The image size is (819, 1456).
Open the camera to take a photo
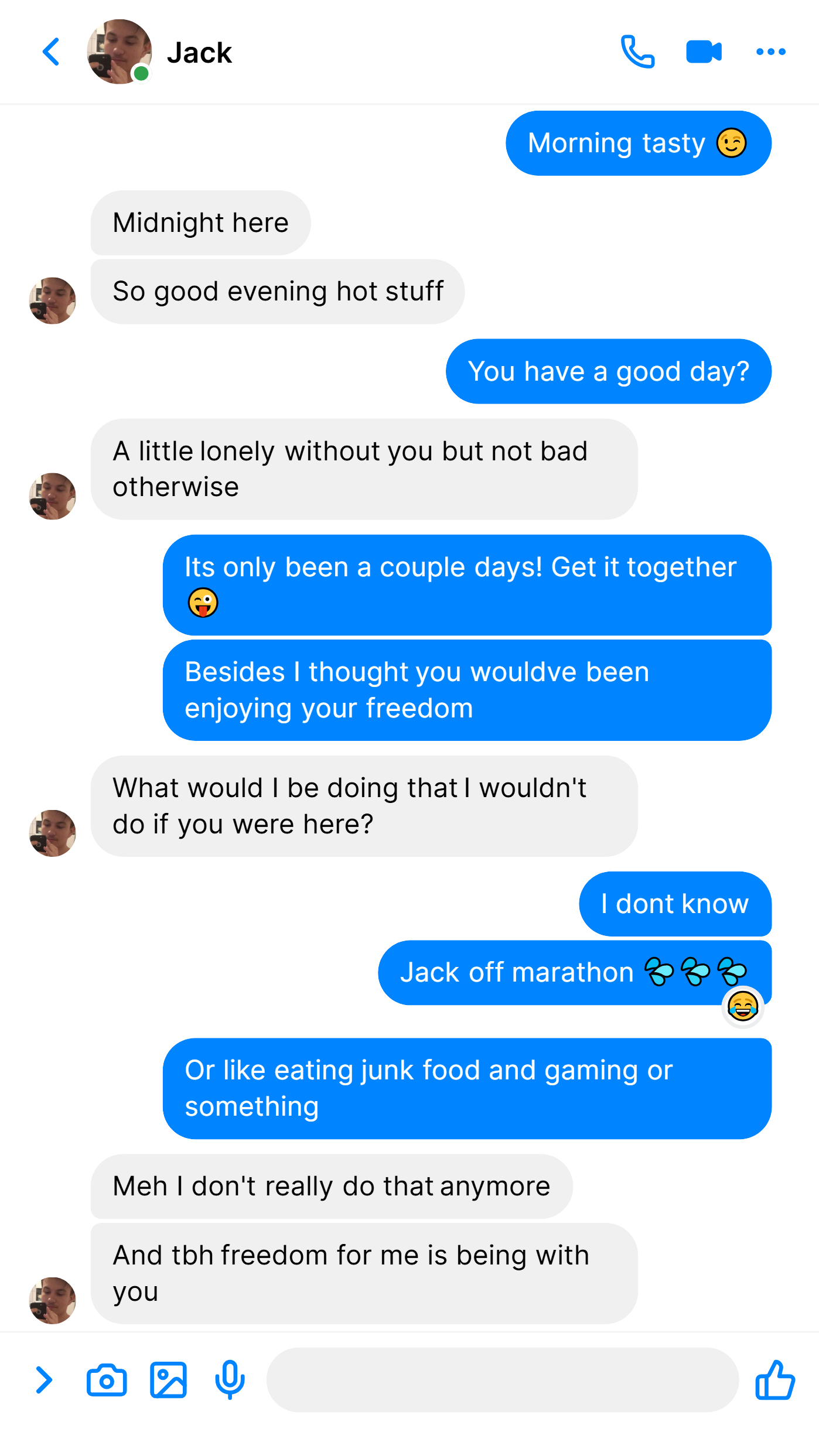(107, 1379)
